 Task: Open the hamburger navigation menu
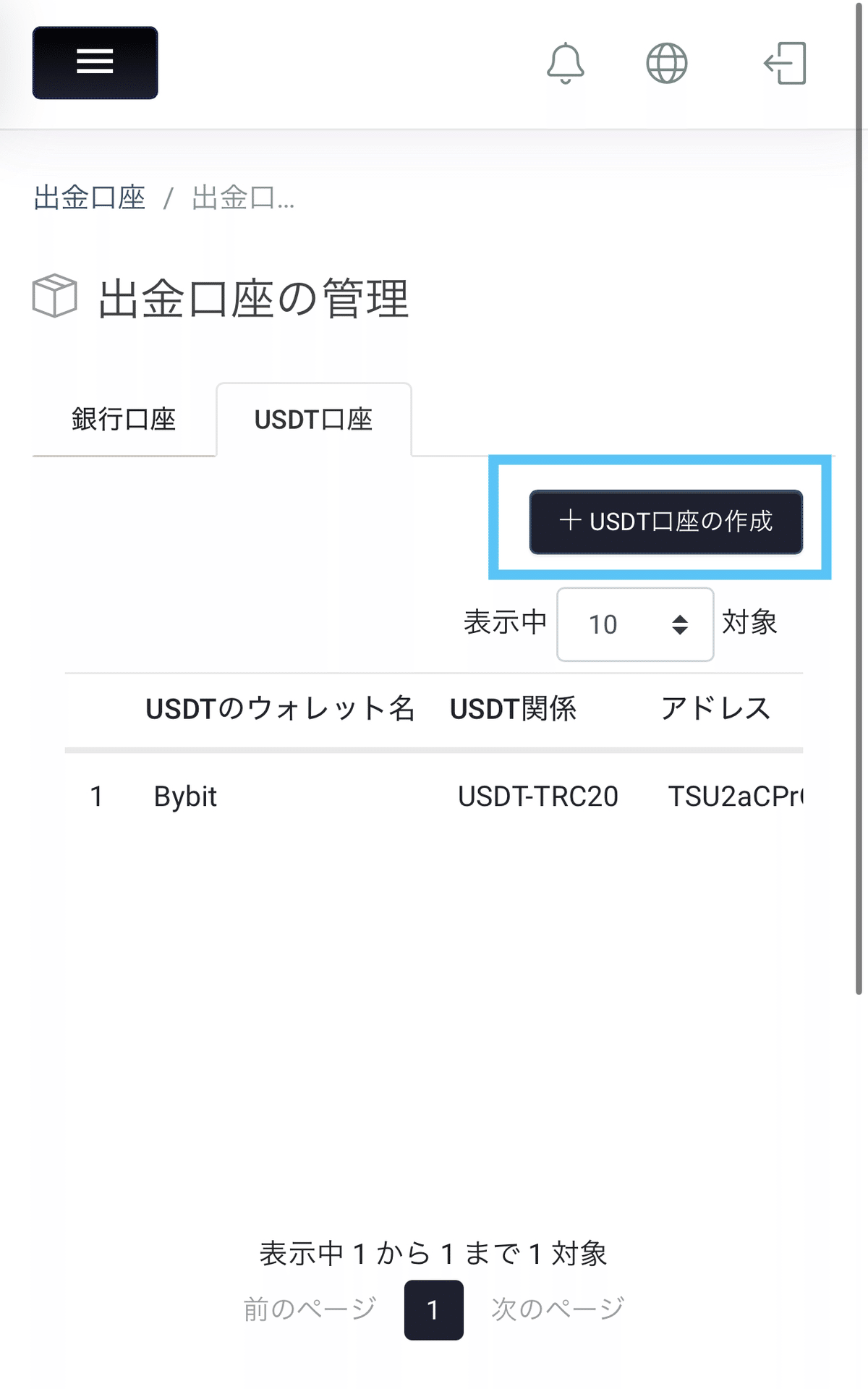point(94,62)
